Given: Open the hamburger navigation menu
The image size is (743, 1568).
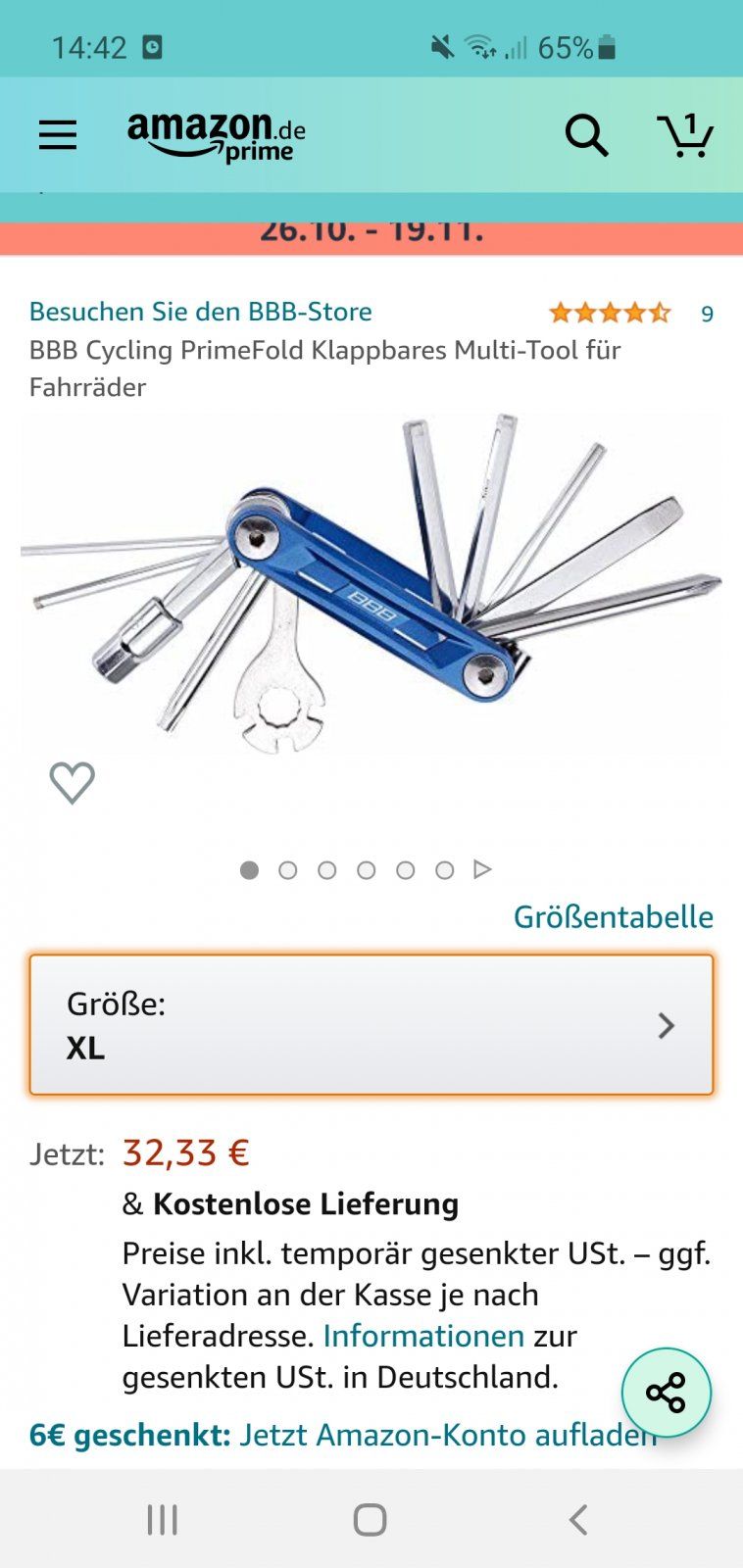Looking at the screenshot, I should pos(58,135).
